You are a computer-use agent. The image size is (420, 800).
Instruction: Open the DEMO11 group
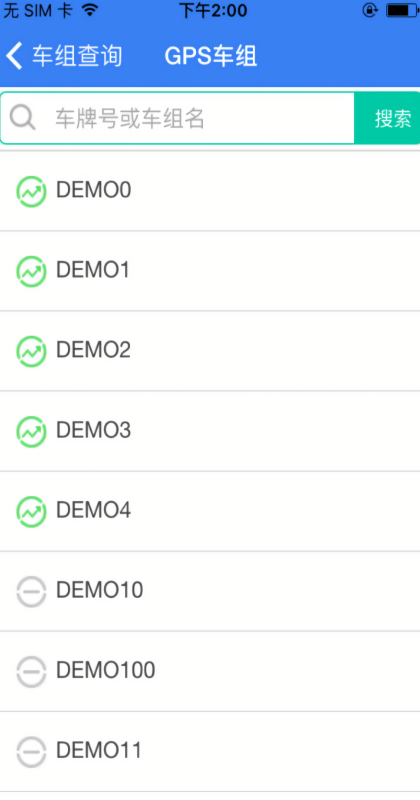(210, 752)
